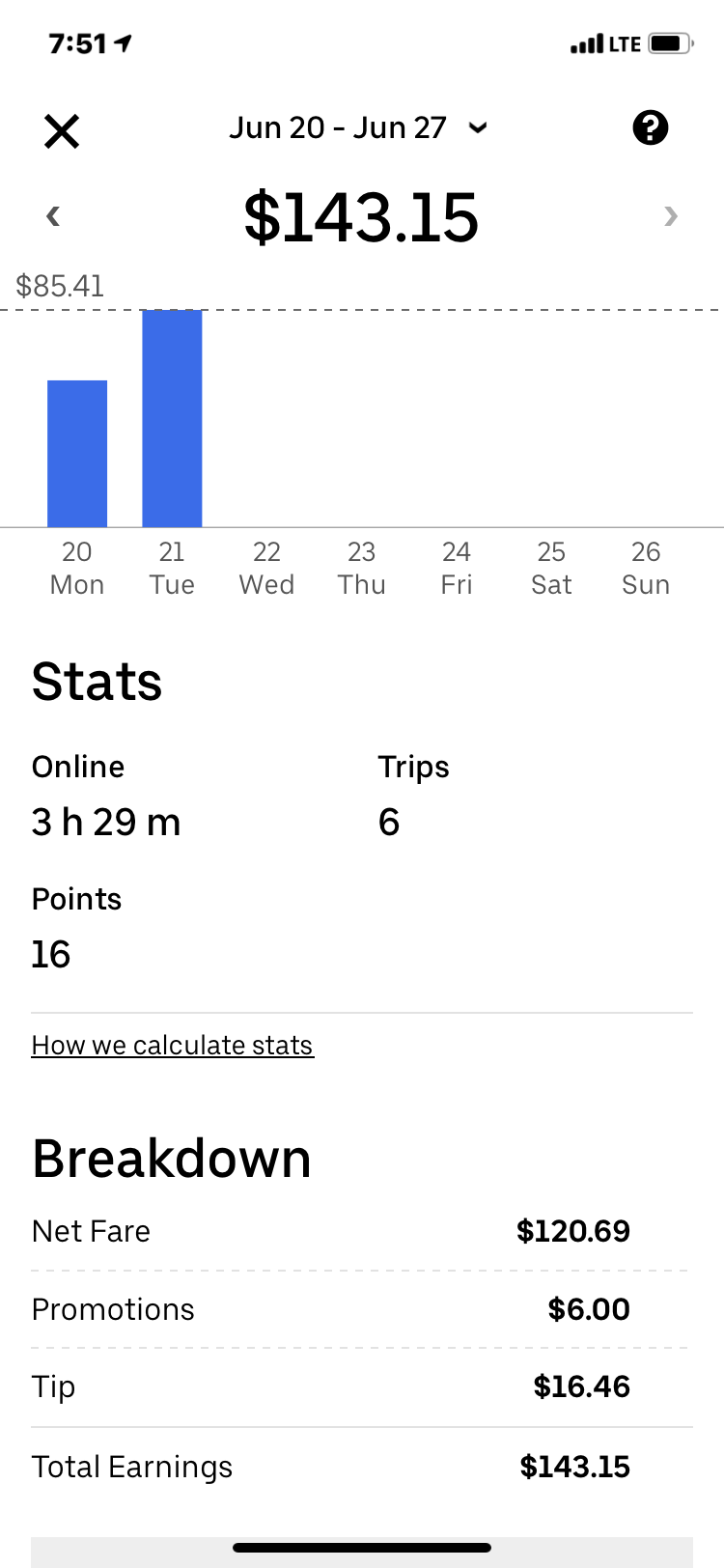The height and width of the screenshot is (1568, 724).
Task: Open the How we calculate stats link
Action: [172, 1046]
